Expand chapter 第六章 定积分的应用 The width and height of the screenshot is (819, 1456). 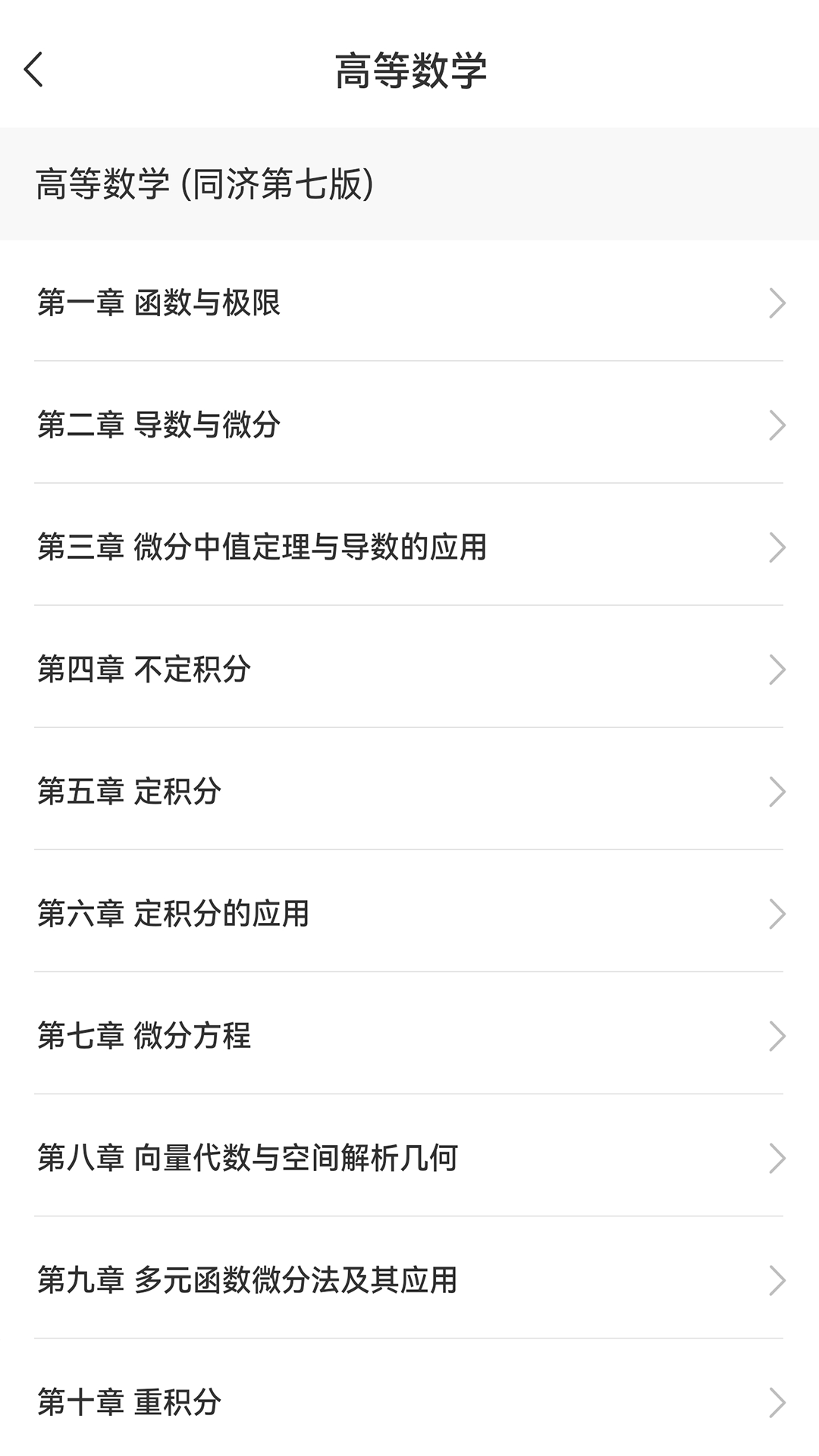click(x=780, y=915)
